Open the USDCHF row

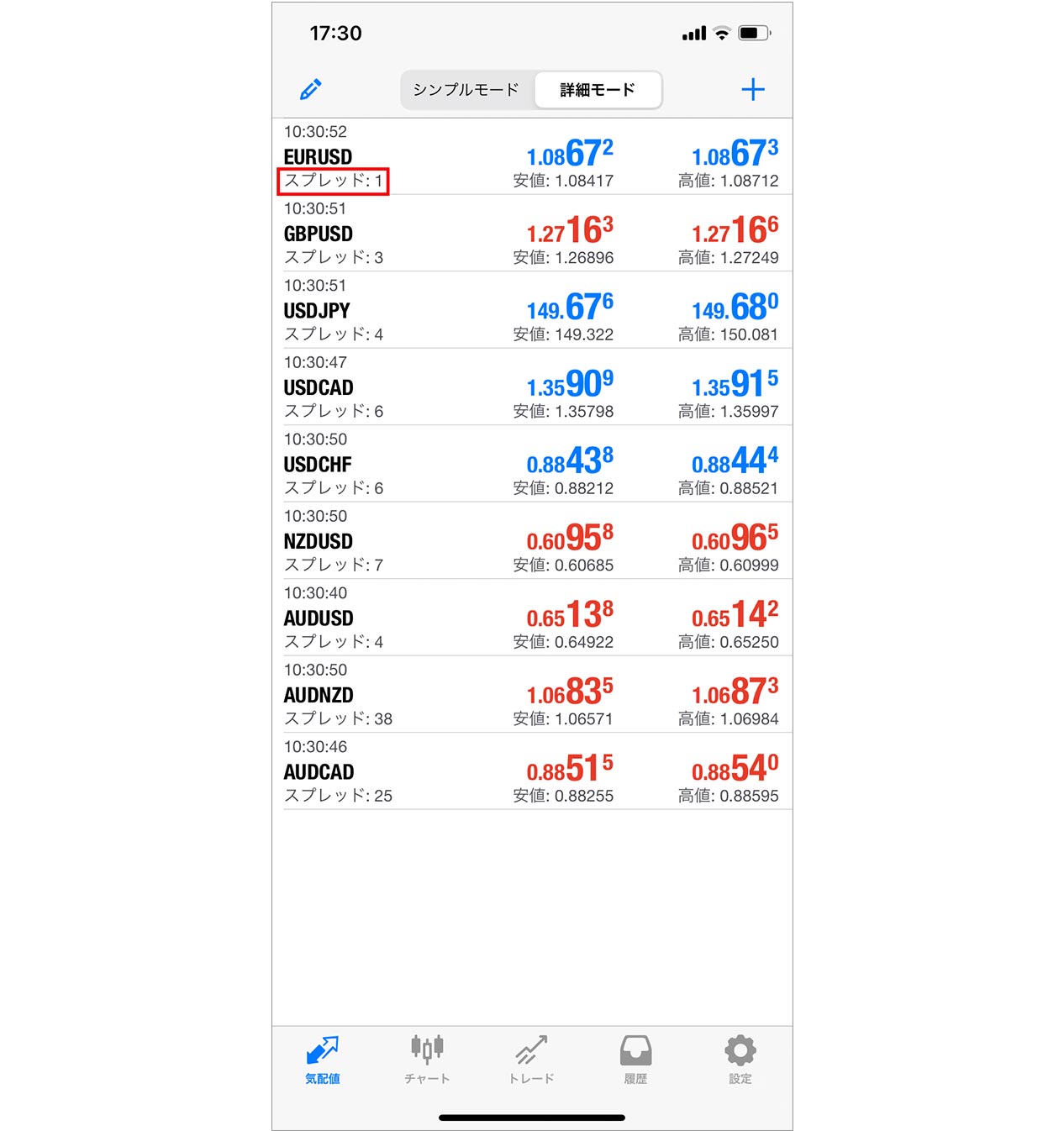point(532,464)
